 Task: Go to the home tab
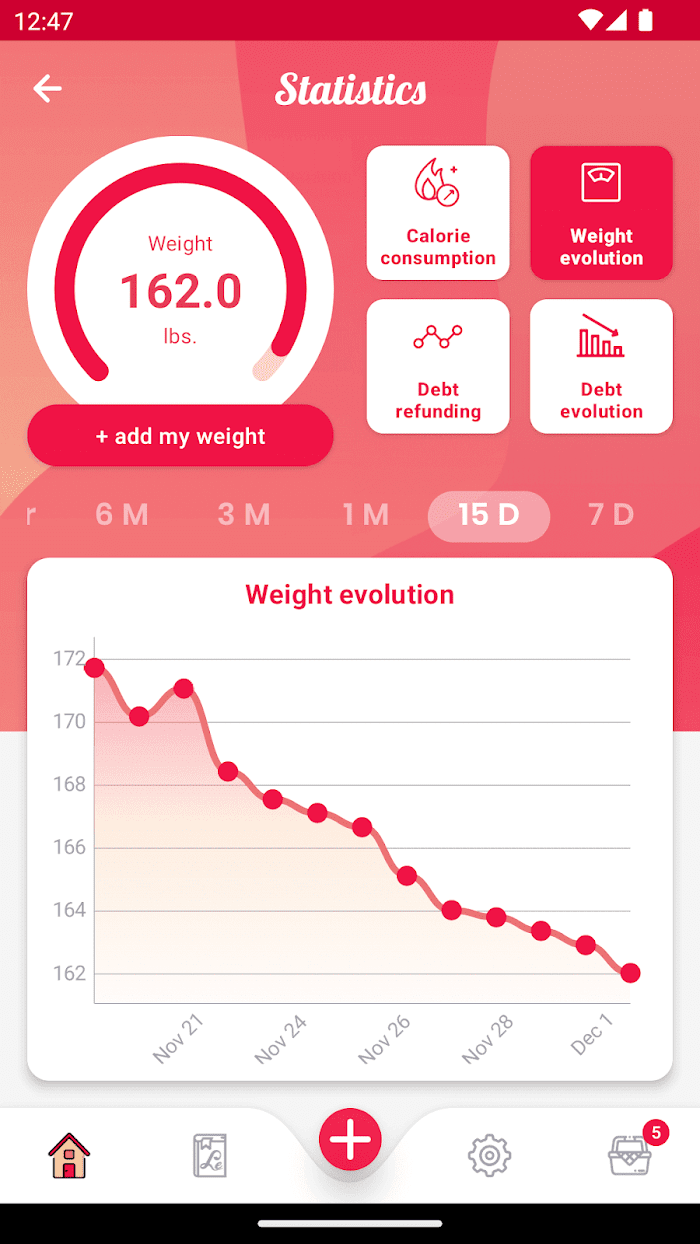69,1155
